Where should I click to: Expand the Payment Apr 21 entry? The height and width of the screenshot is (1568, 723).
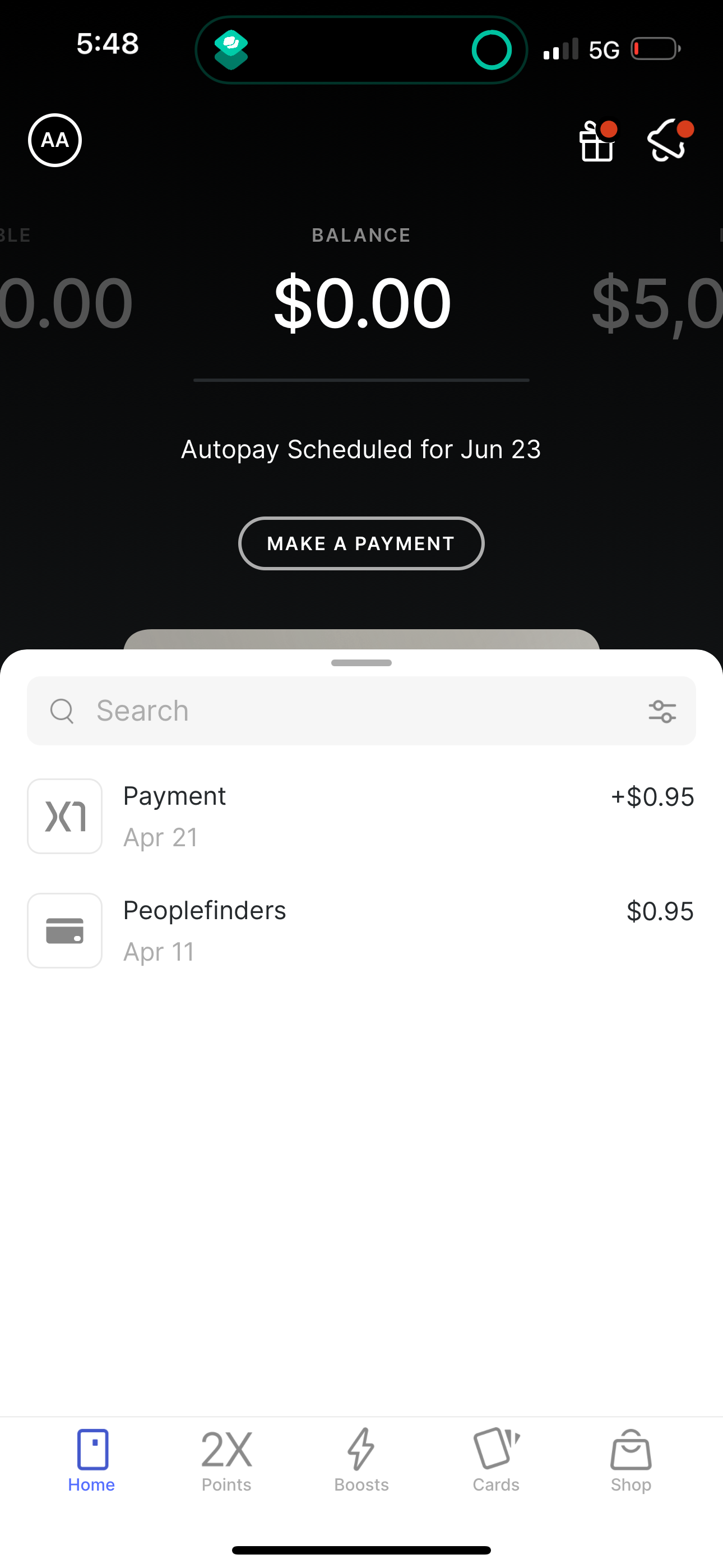[361, 815]
